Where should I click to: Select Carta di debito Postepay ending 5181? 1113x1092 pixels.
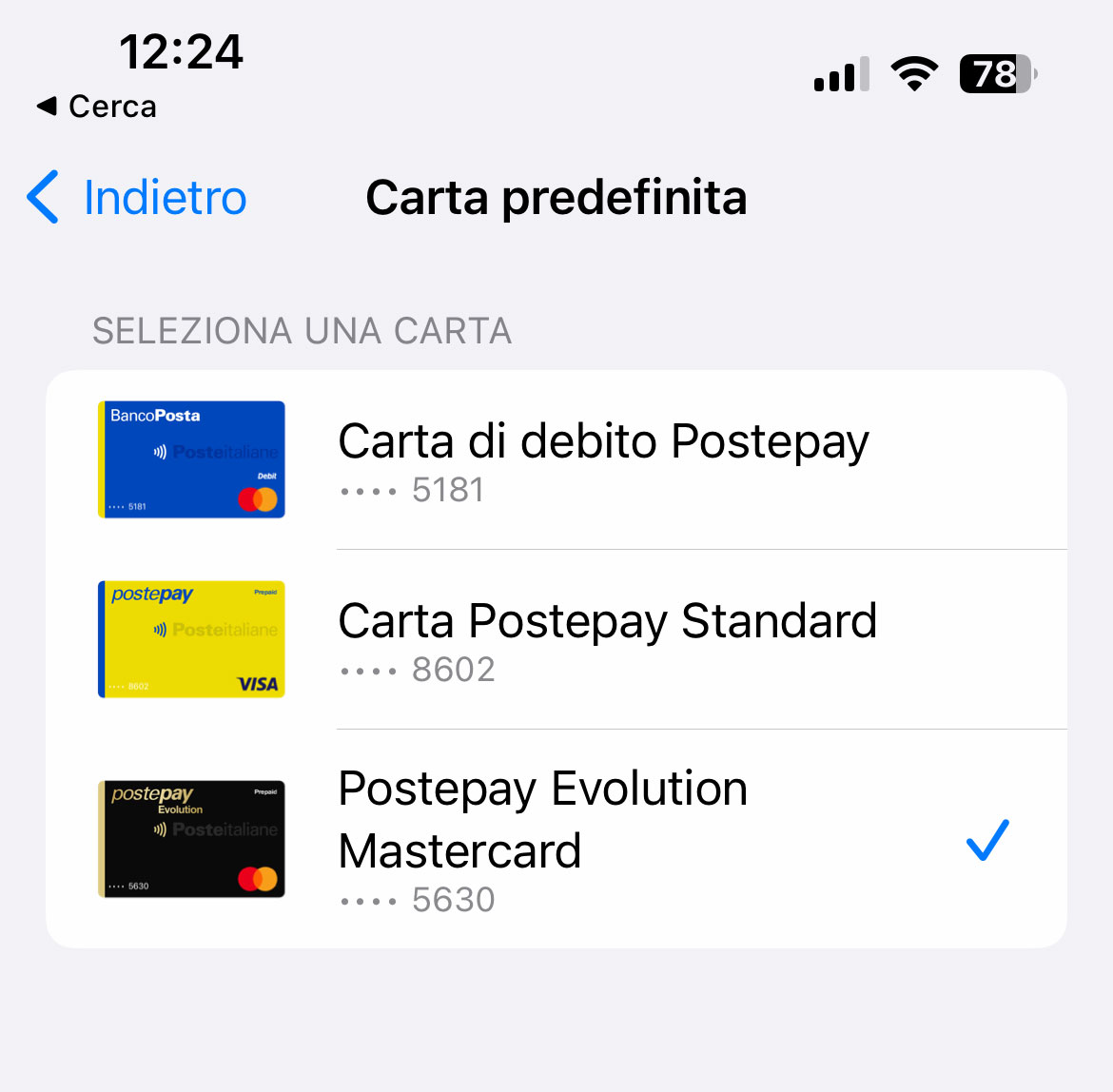(x=603, y=460)
